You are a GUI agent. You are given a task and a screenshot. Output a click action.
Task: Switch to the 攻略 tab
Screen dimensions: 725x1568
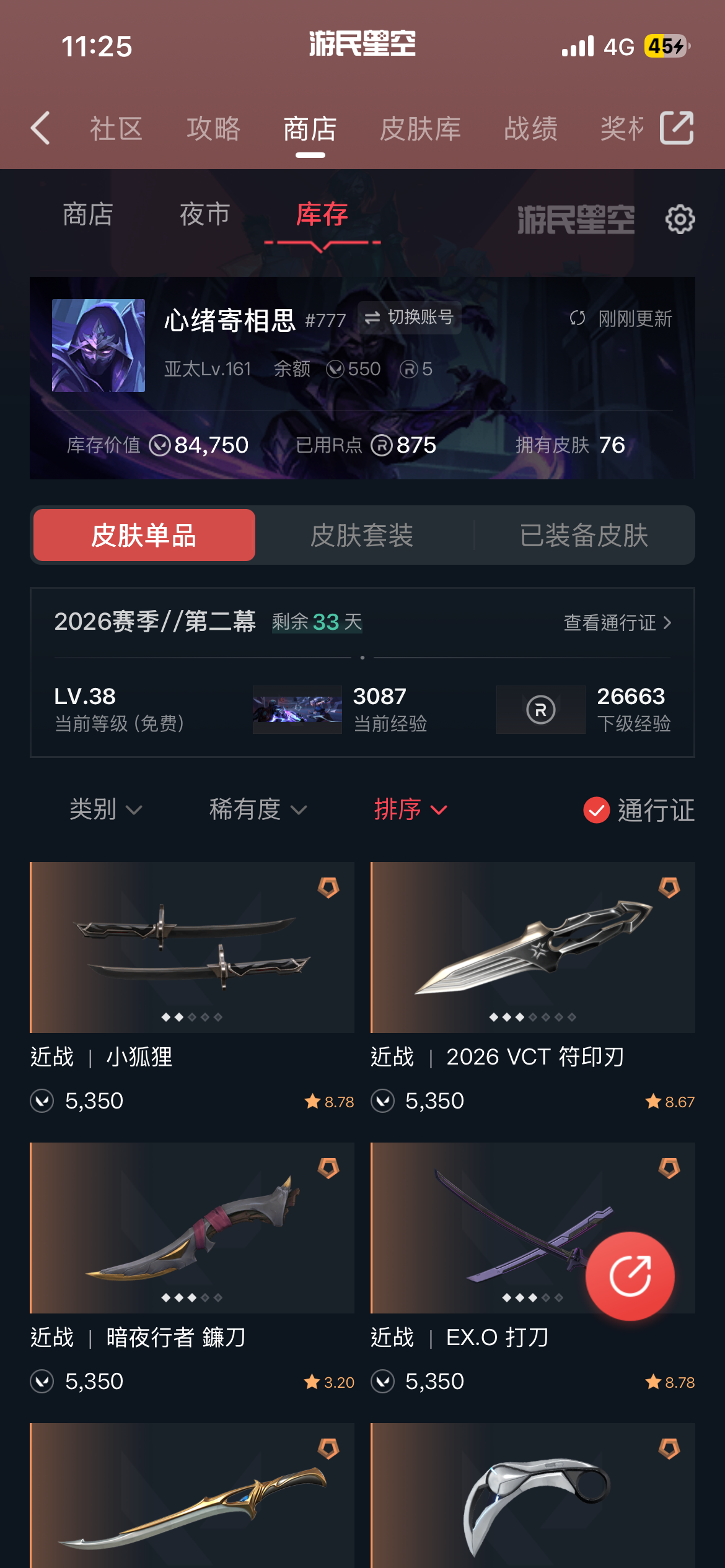point(213,129)
